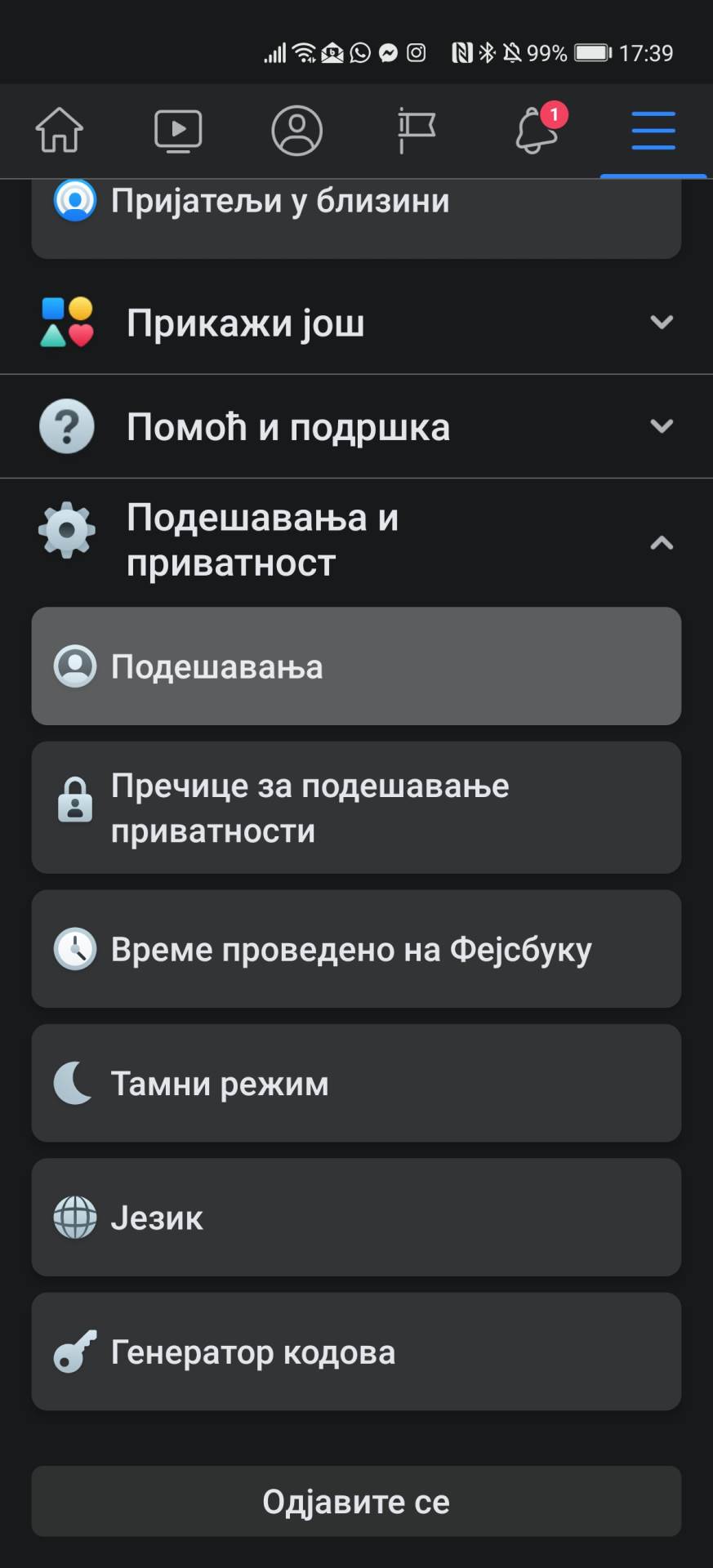Expand Прикажи још section
This screenshot has width=713, height=1568.
356,323
